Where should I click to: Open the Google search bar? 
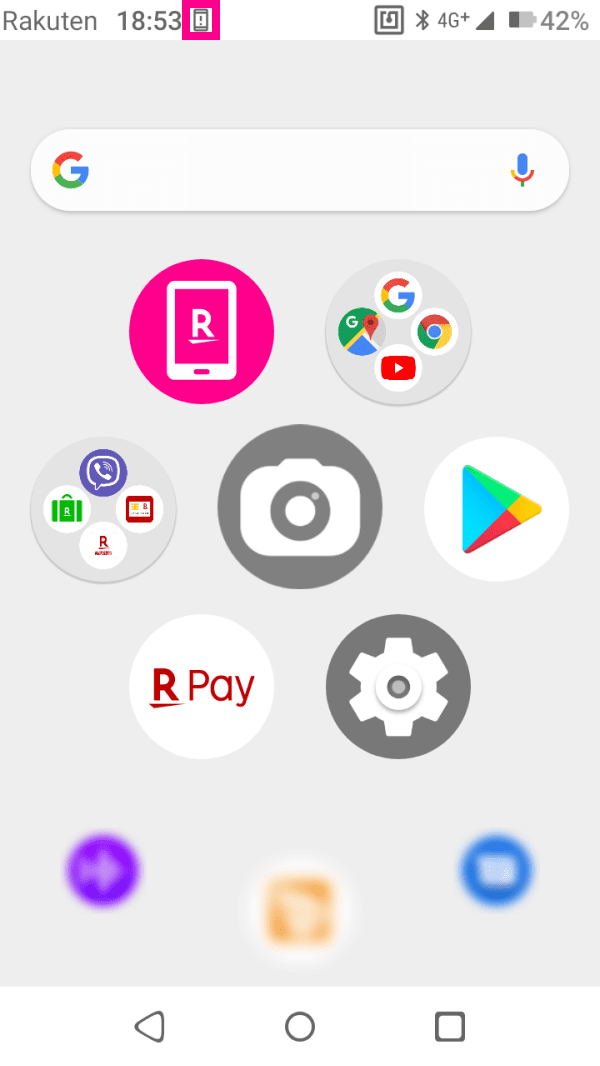pyautogui.click(x=300, y=170)
